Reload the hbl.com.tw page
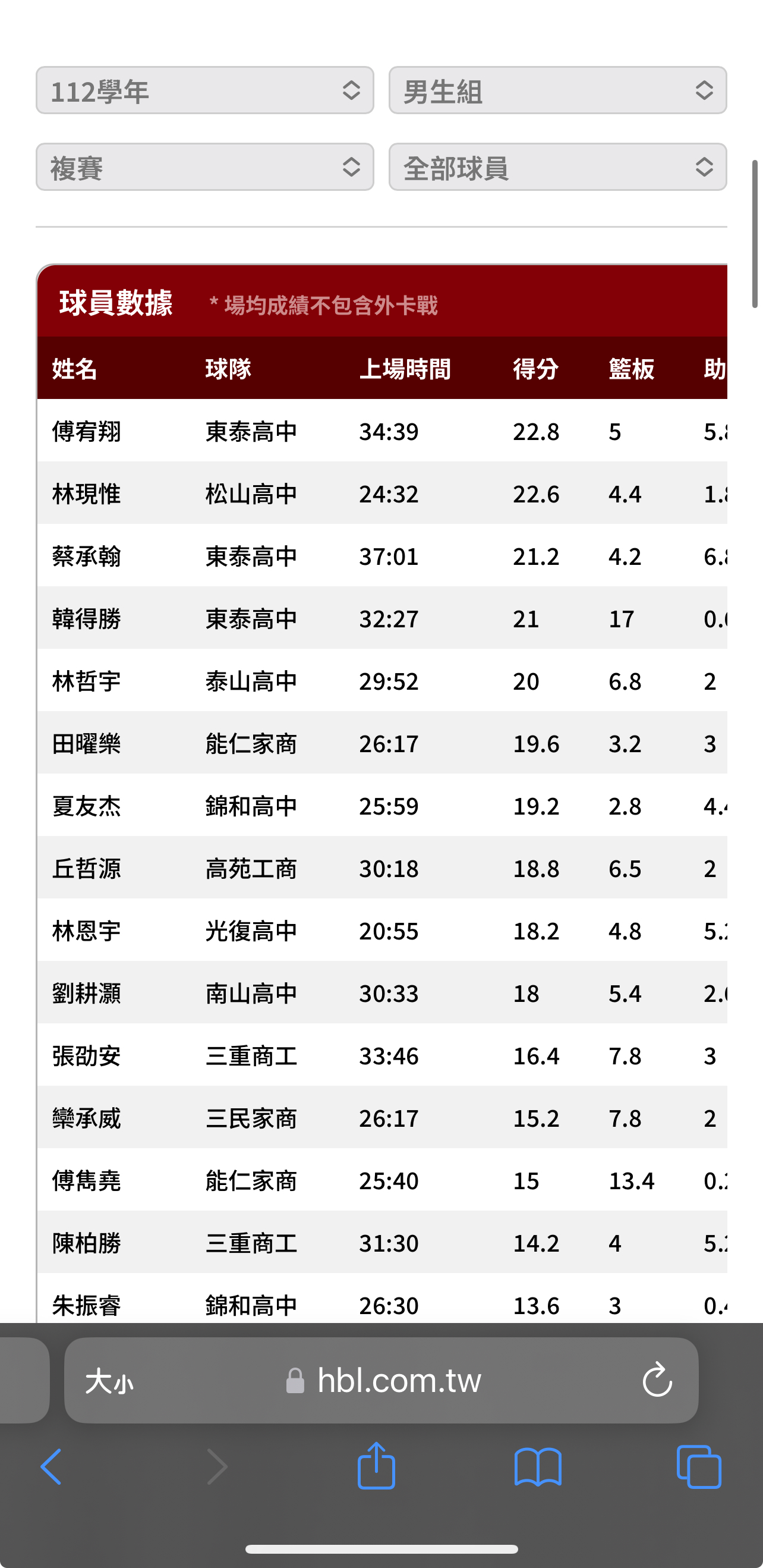 coord(657,1380)
